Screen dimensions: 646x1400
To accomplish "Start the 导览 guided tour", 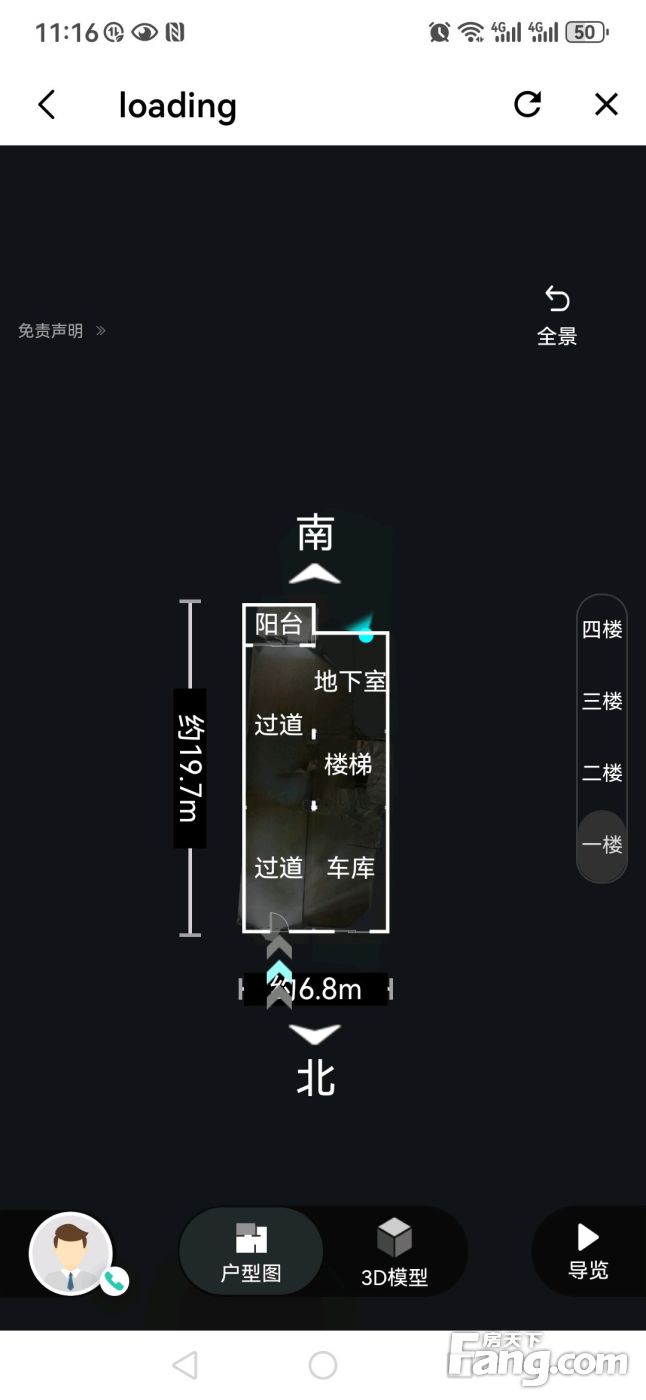I will [588, 1252].
